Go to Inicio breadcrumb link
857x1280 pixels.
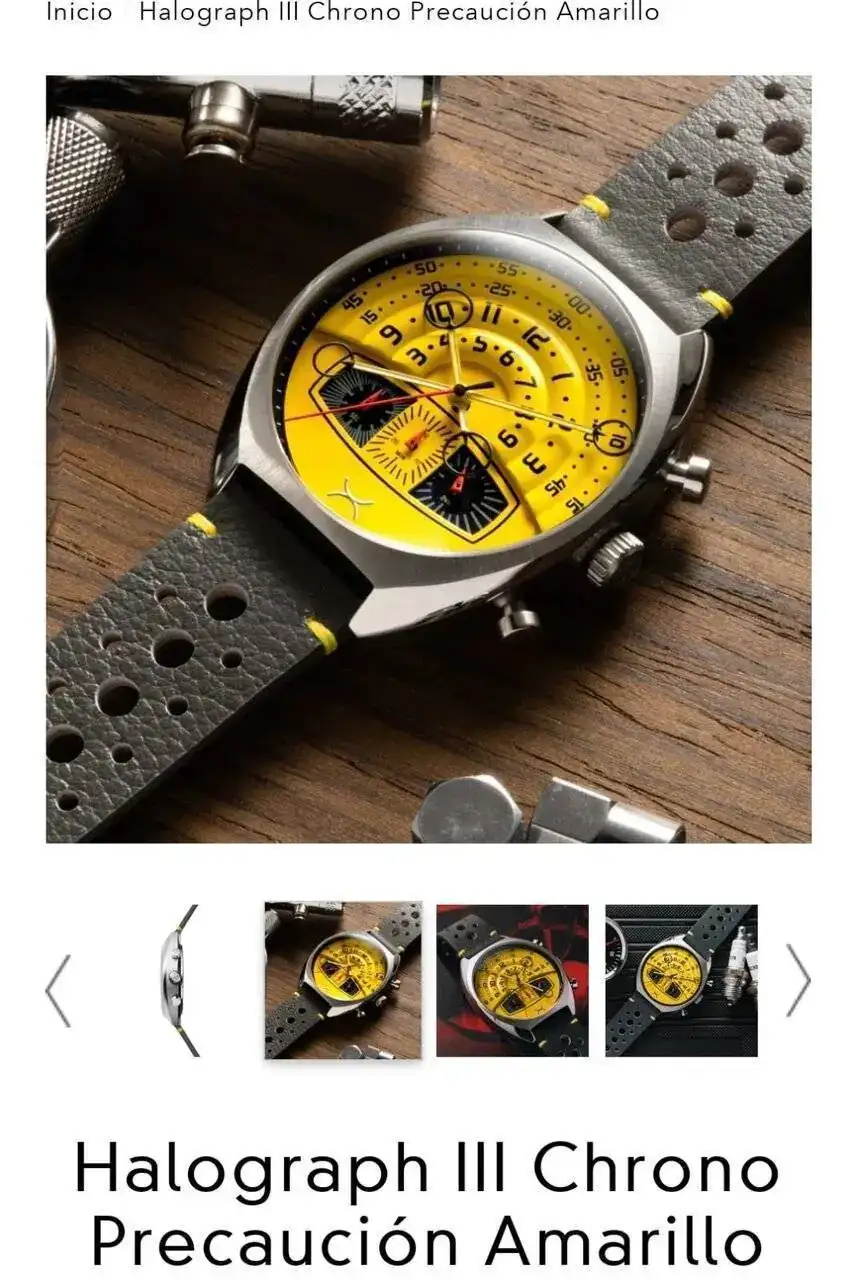coord(79,13)
